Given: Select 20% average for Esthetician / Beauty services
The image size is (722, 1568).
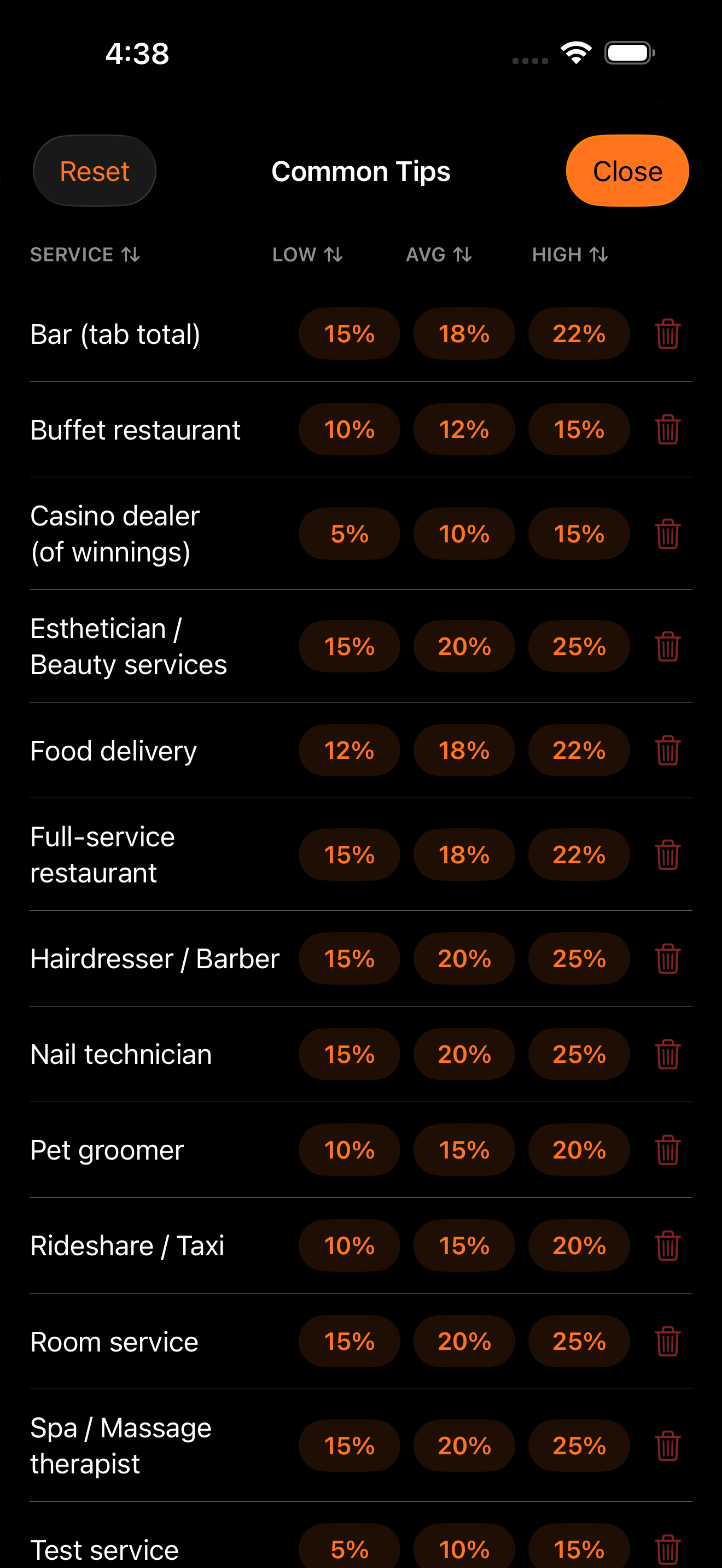Looking at the screenshot, I should pos(464,646).
